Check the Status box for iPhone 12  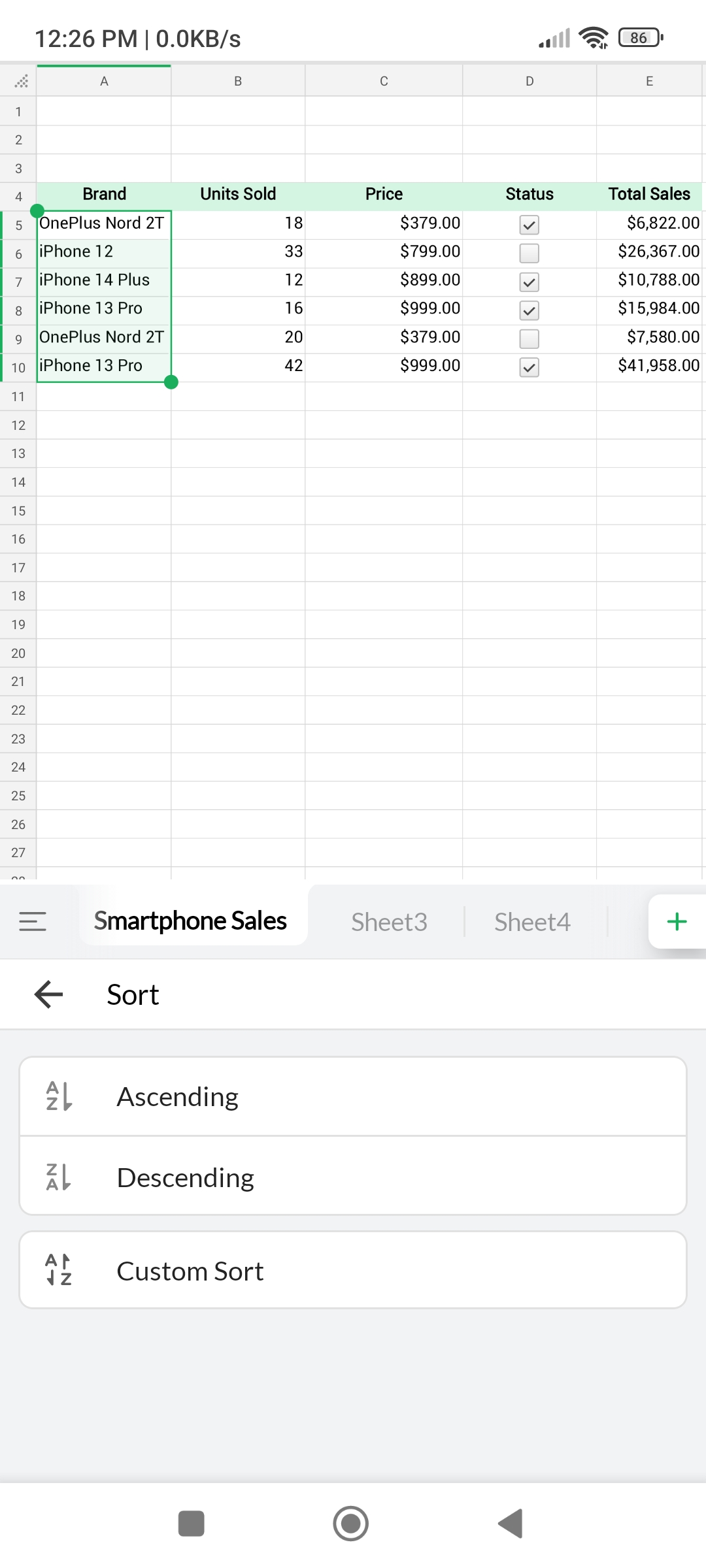(x=529, y=253)
